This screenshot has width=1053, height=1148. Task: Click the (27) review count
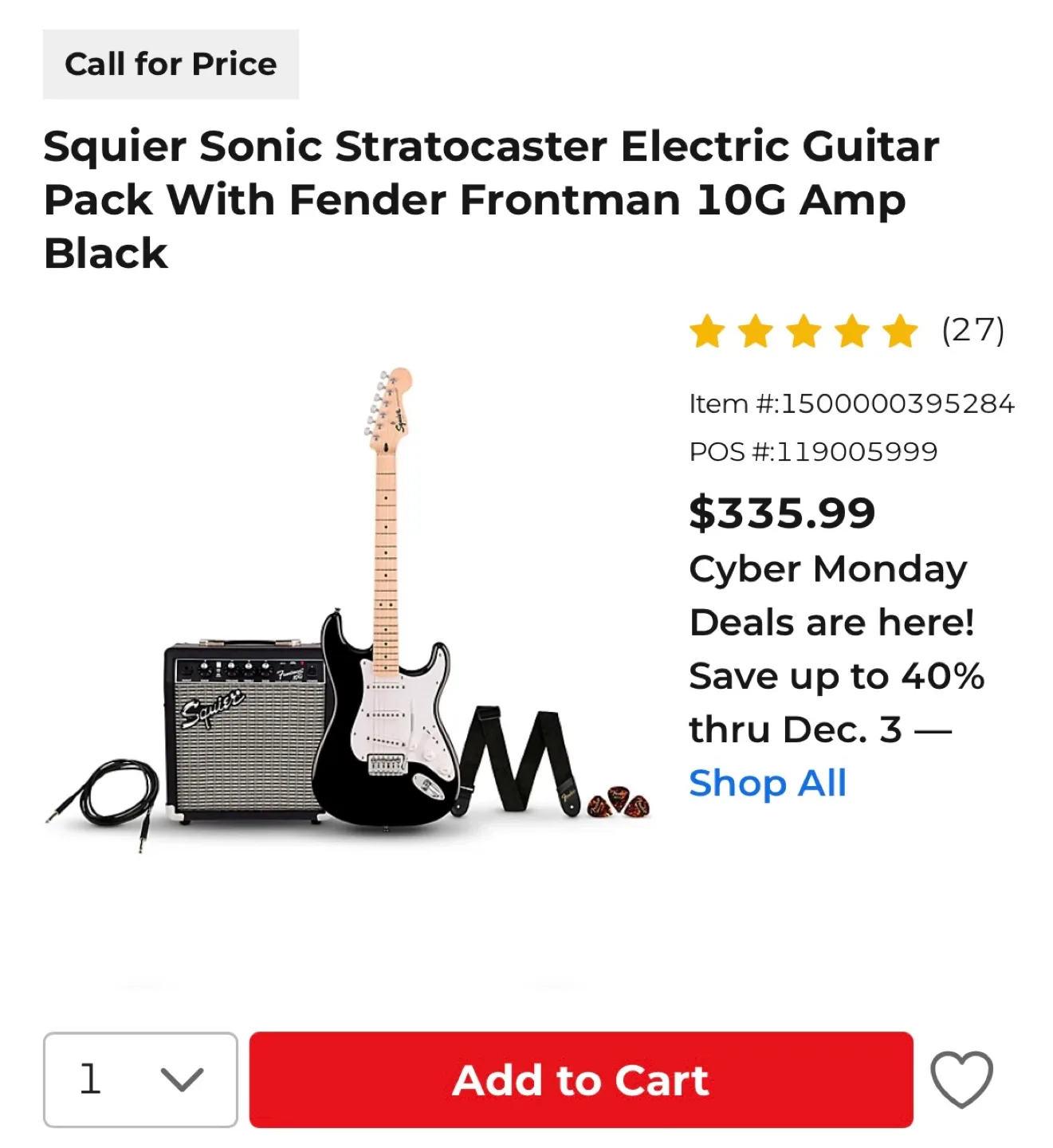click(971, 332)
